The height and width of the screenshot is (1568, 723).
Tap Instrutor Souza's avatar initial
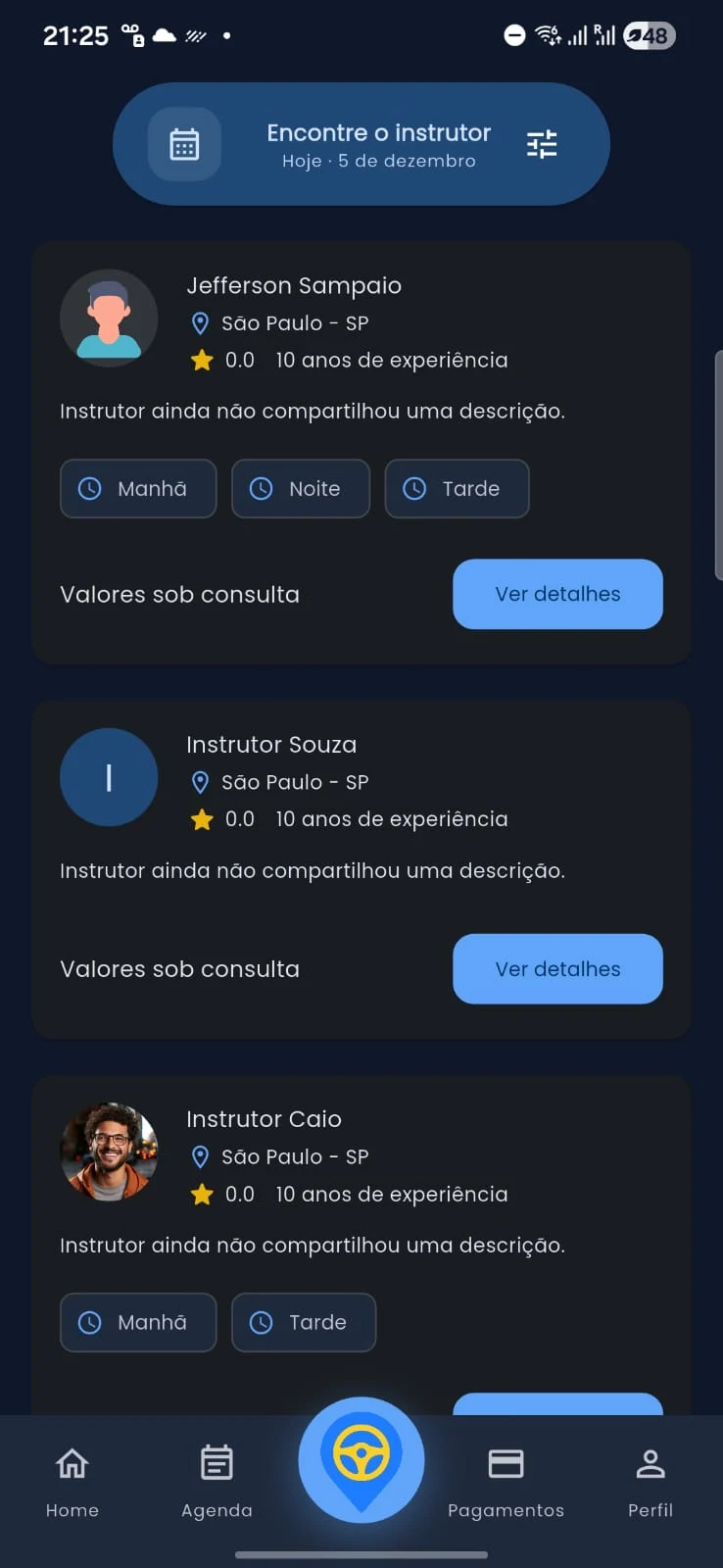click(x=109, y=776)
